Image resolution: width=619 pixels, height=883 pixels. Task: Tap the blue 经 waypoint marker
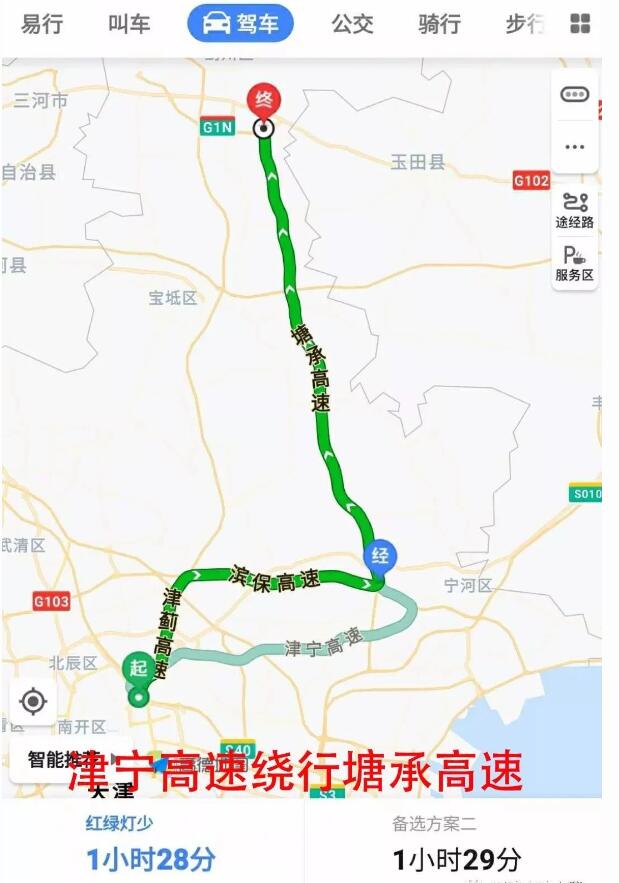pos(380,556)
